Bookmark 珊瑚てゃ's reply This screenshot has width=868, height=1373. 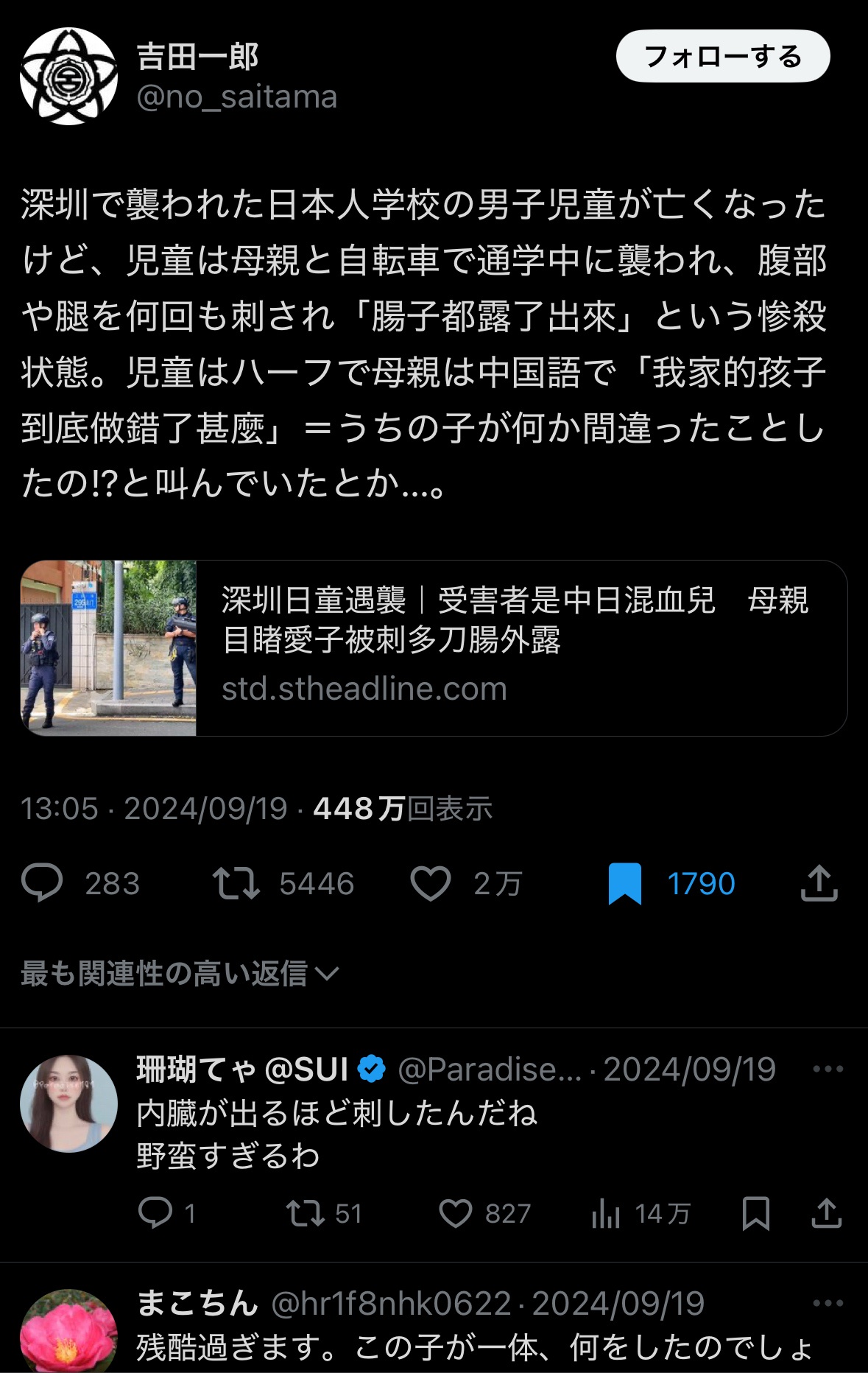755,1213
